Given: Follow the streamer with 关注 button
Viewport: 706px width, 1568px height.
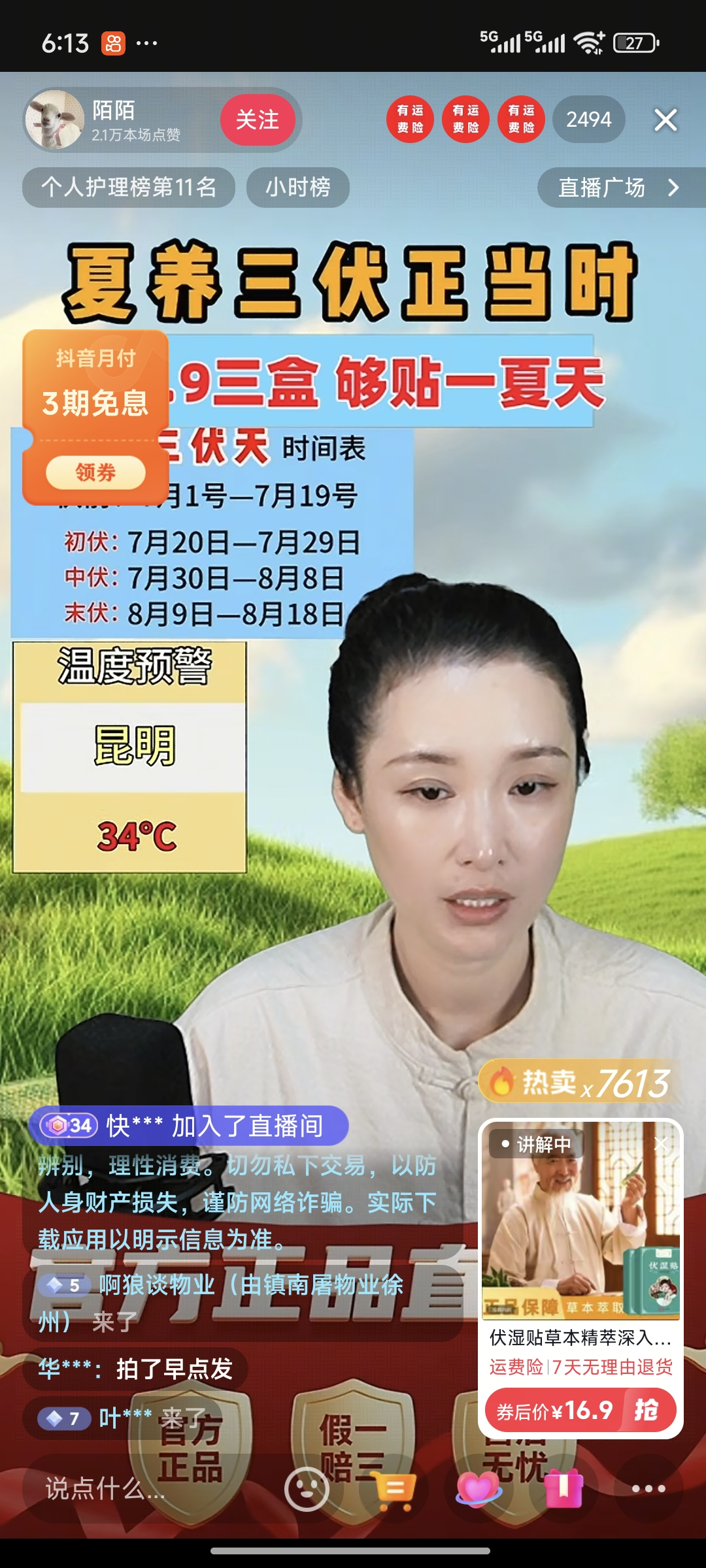Looking at the screenshot, I should point(258,120).
